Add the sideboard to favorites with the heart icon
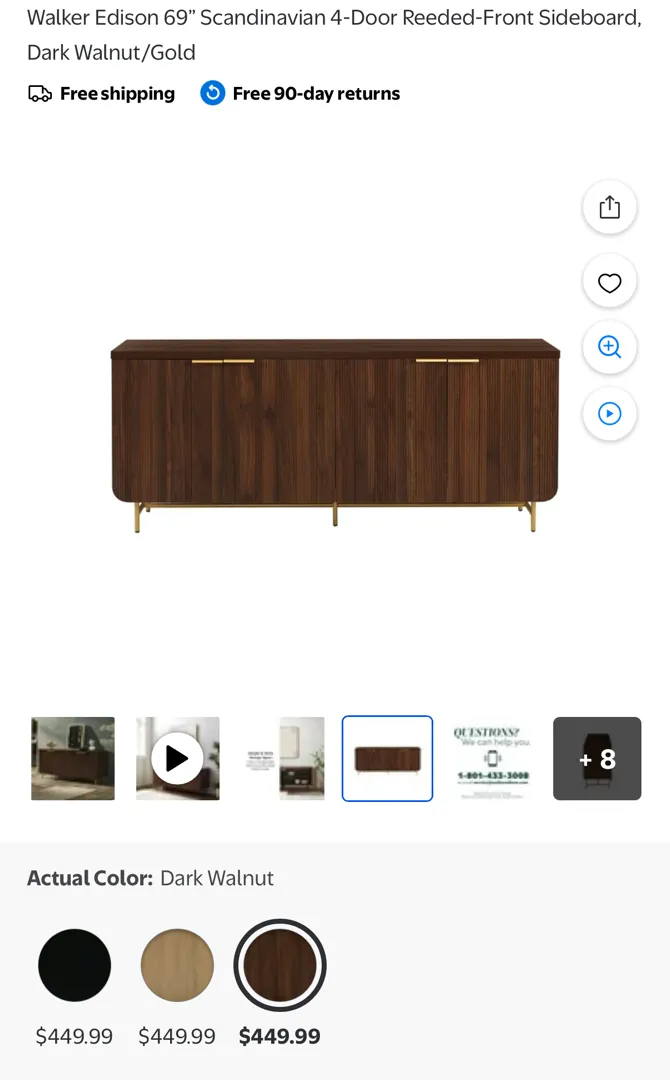670x1080 pixels. coord(609,283)
